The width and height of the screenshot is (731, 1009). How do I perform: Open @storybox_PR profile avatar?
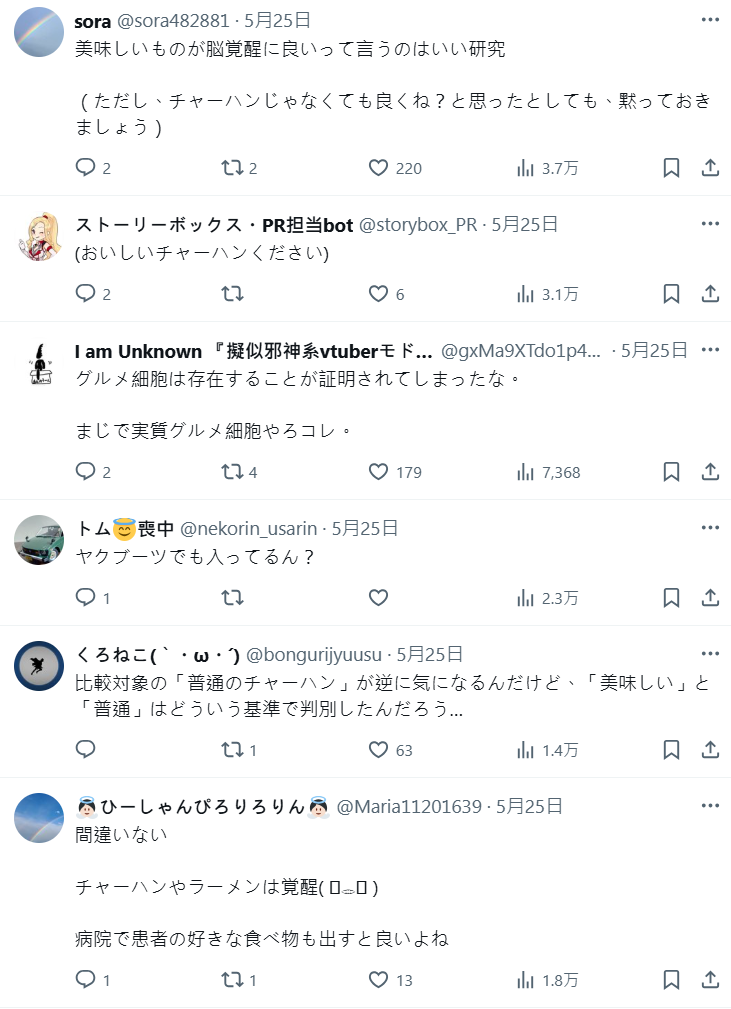[x=40, y=237]
